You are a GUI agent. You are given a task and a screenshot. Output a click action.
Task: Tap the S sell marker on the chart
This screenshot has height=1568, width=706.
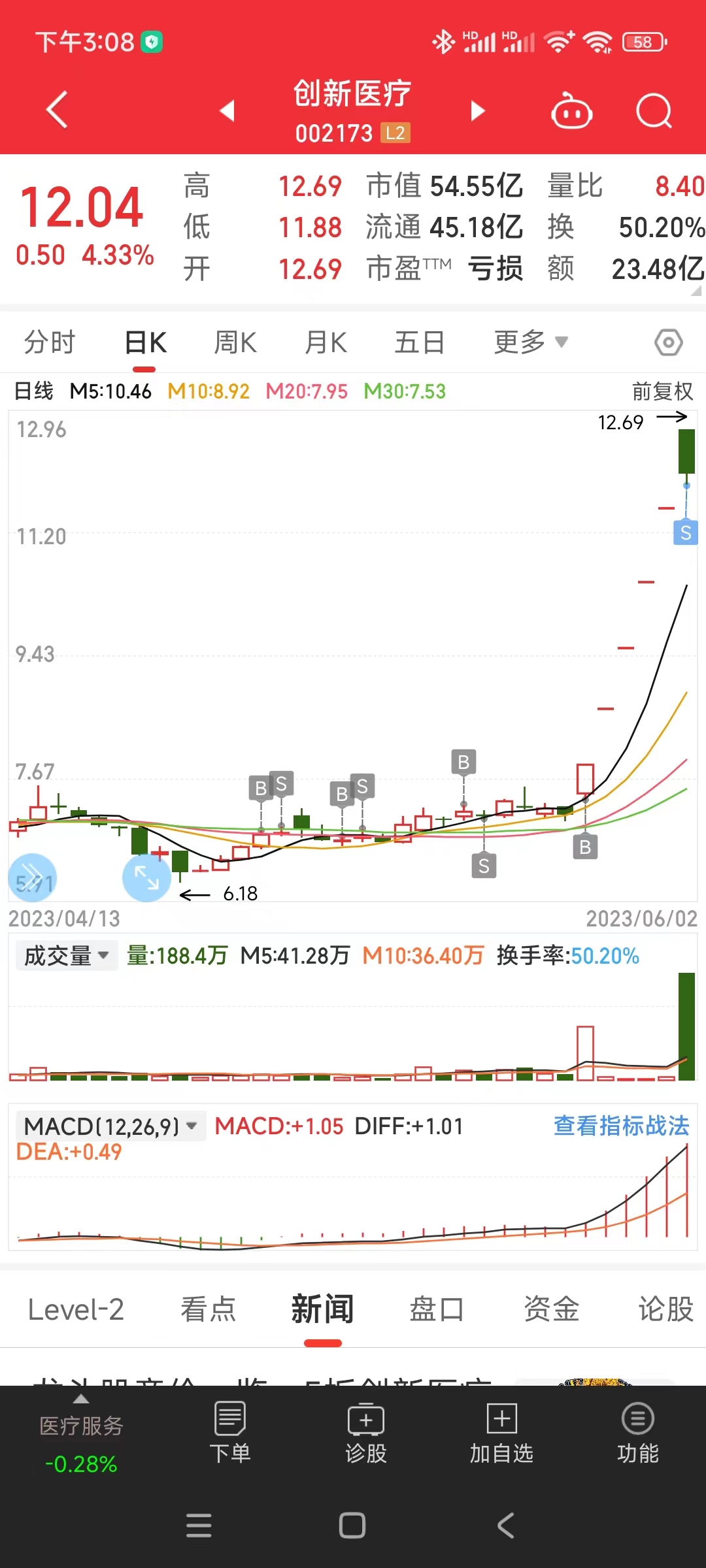pyautogui.click(x=684, y=532)
